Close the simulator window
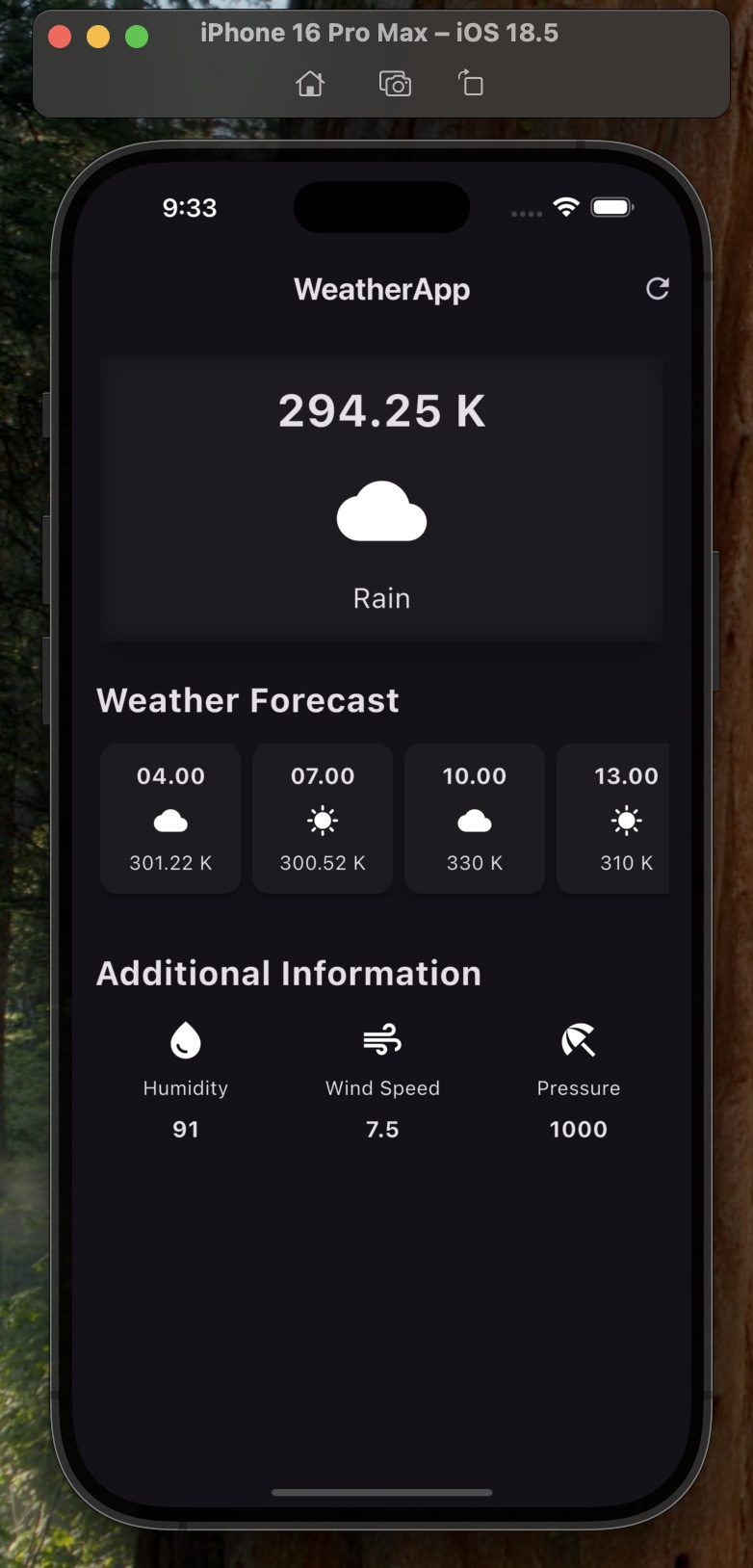 point(60,37)
